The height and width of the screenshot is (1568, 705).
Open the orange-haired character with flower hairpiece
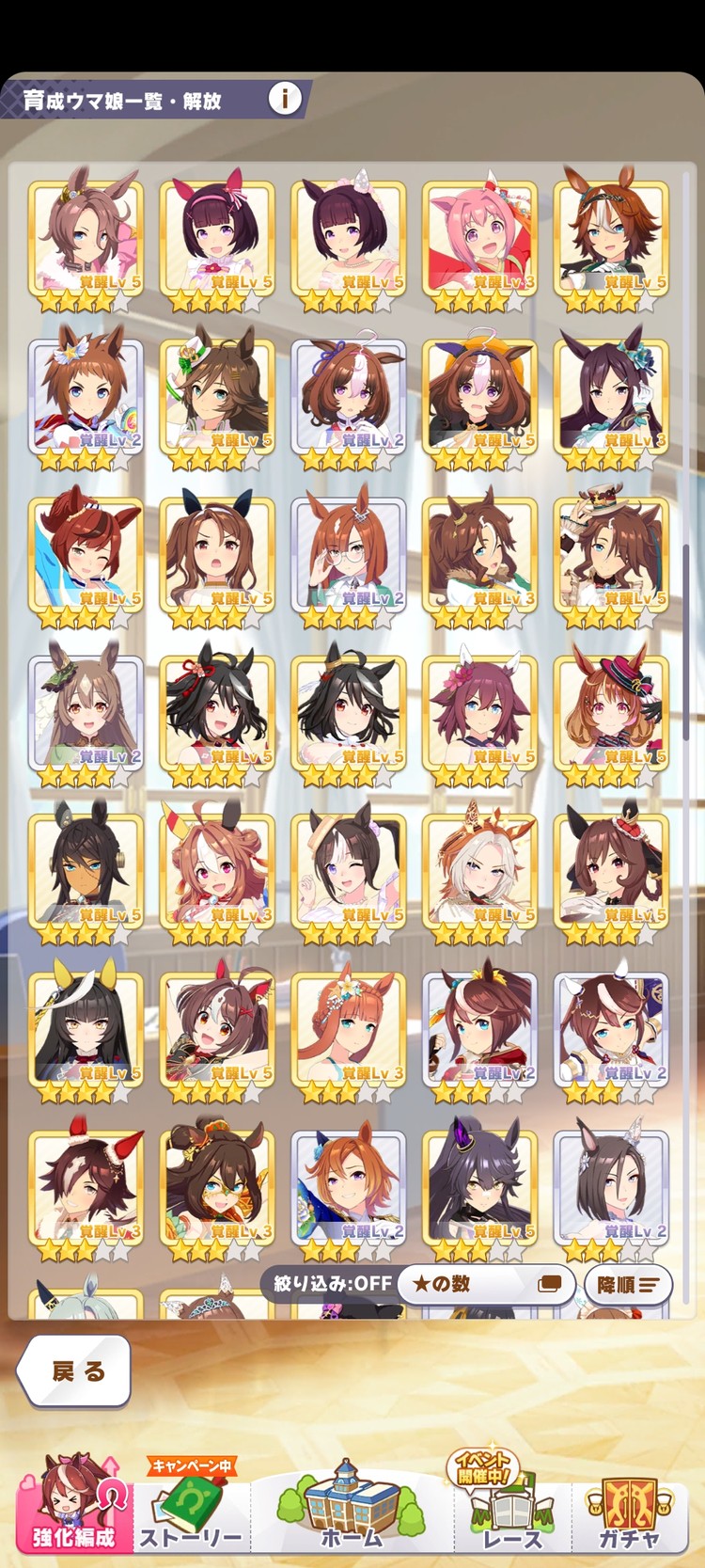pyautogui.click(x=348, y=1027)
